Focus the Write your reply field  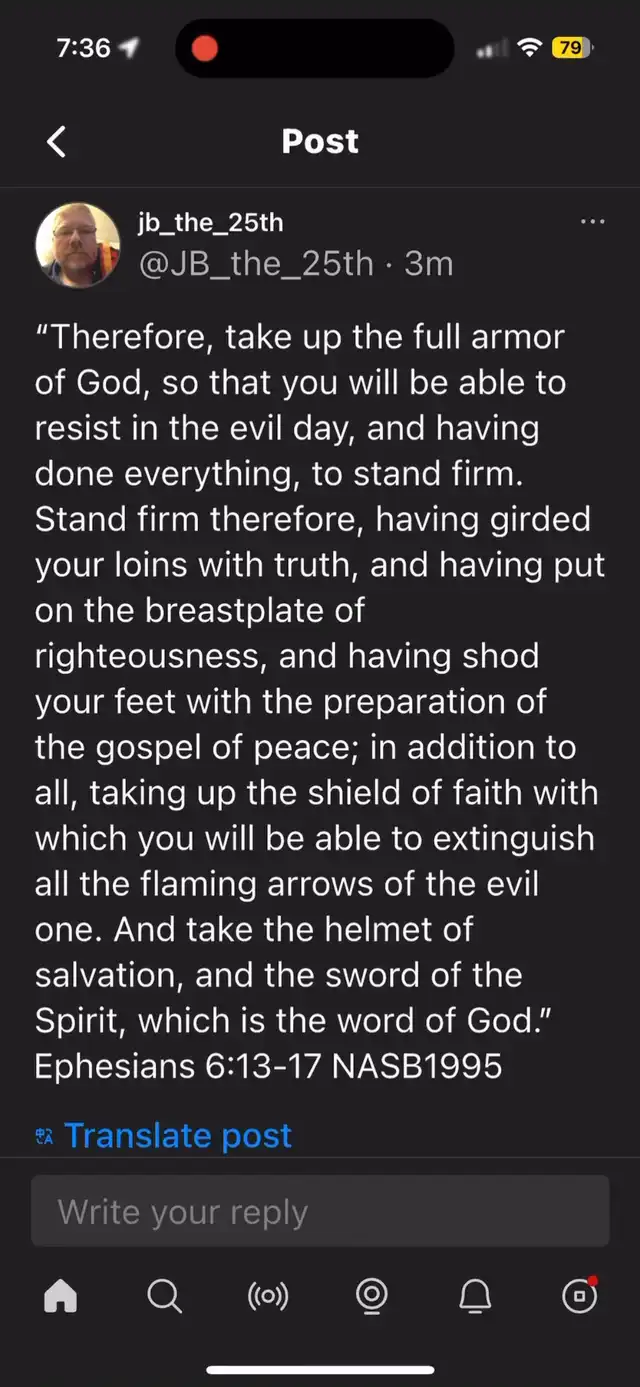pyautogui.click(x=320, y=1211)
